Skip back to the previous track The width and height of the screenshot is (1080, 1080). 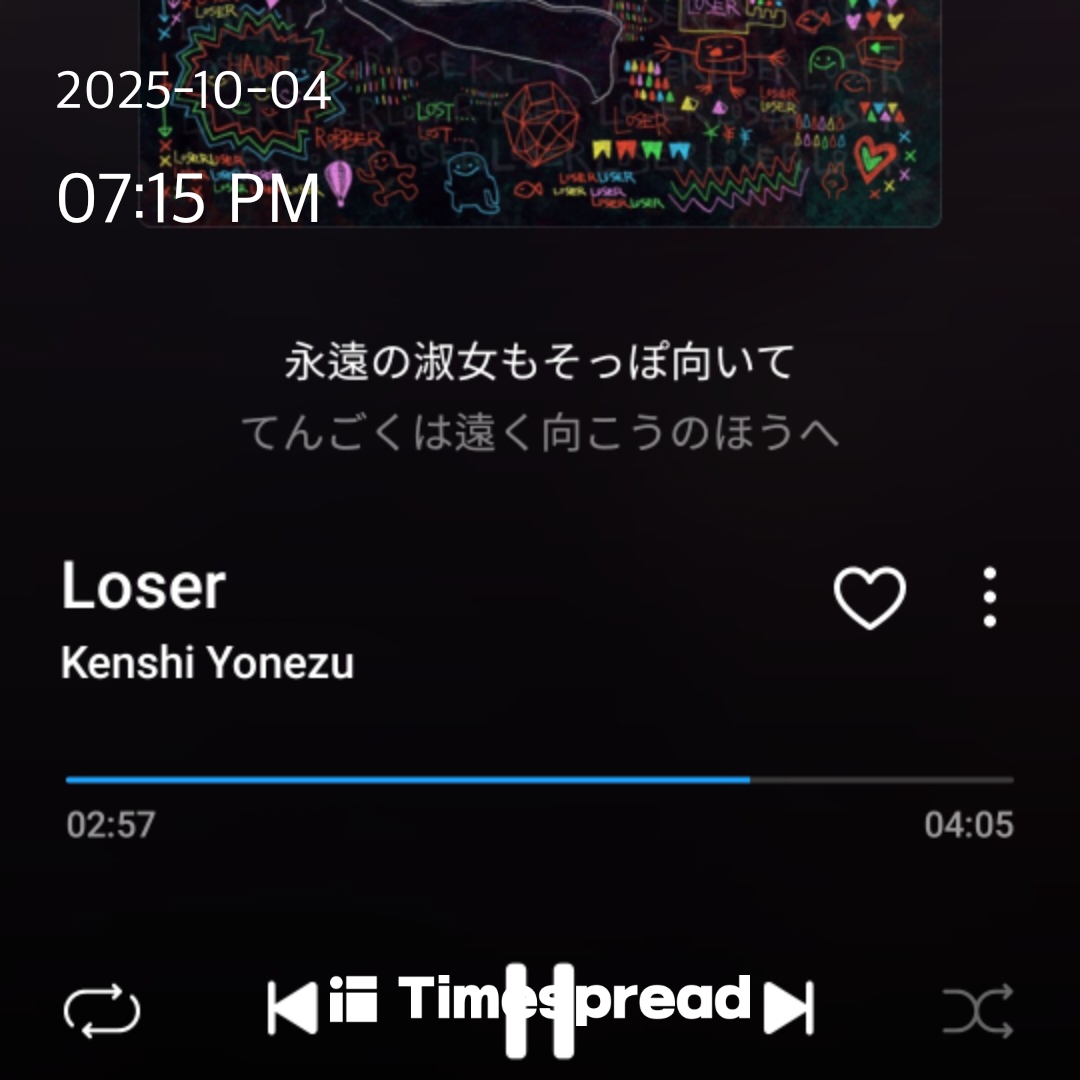(291, 1007)
